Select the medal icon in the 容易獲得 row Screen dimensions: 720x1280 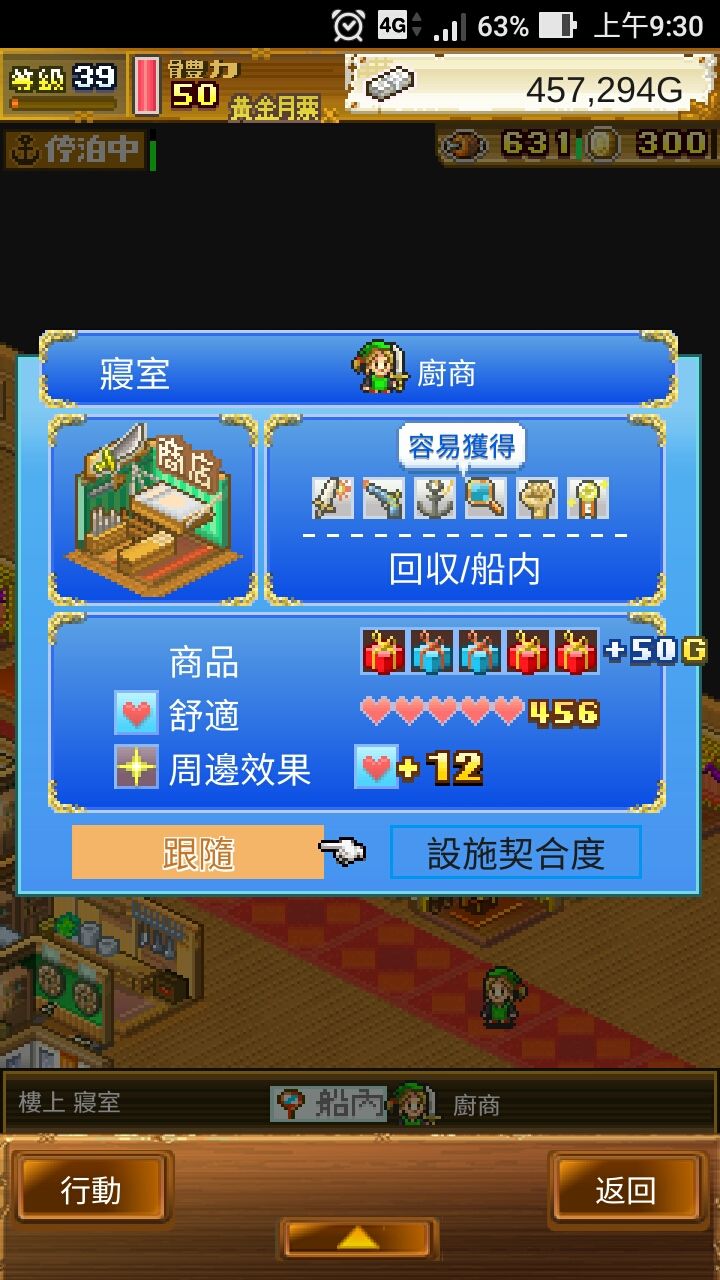(585, 498)
